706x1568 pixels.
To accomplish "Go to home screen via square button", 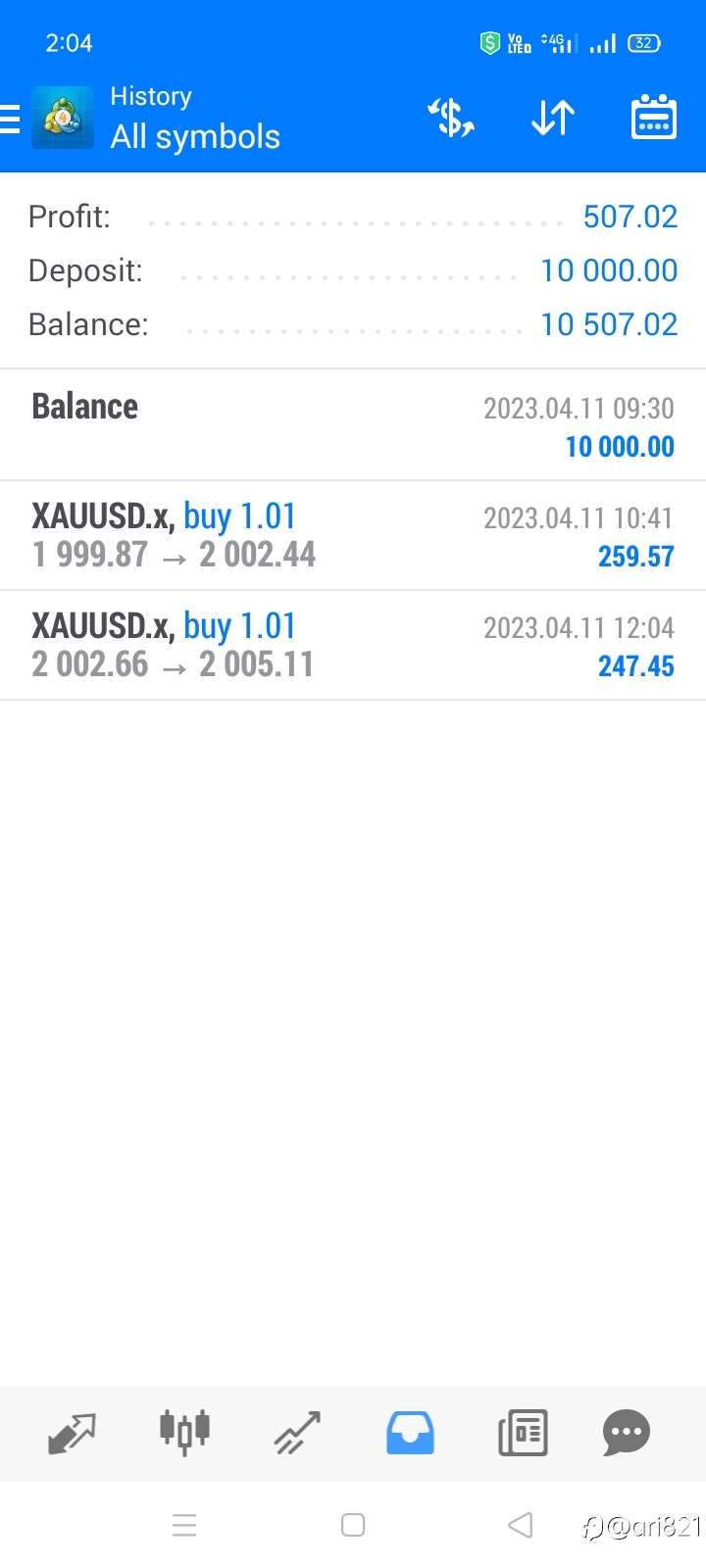I will (353, 1525).
